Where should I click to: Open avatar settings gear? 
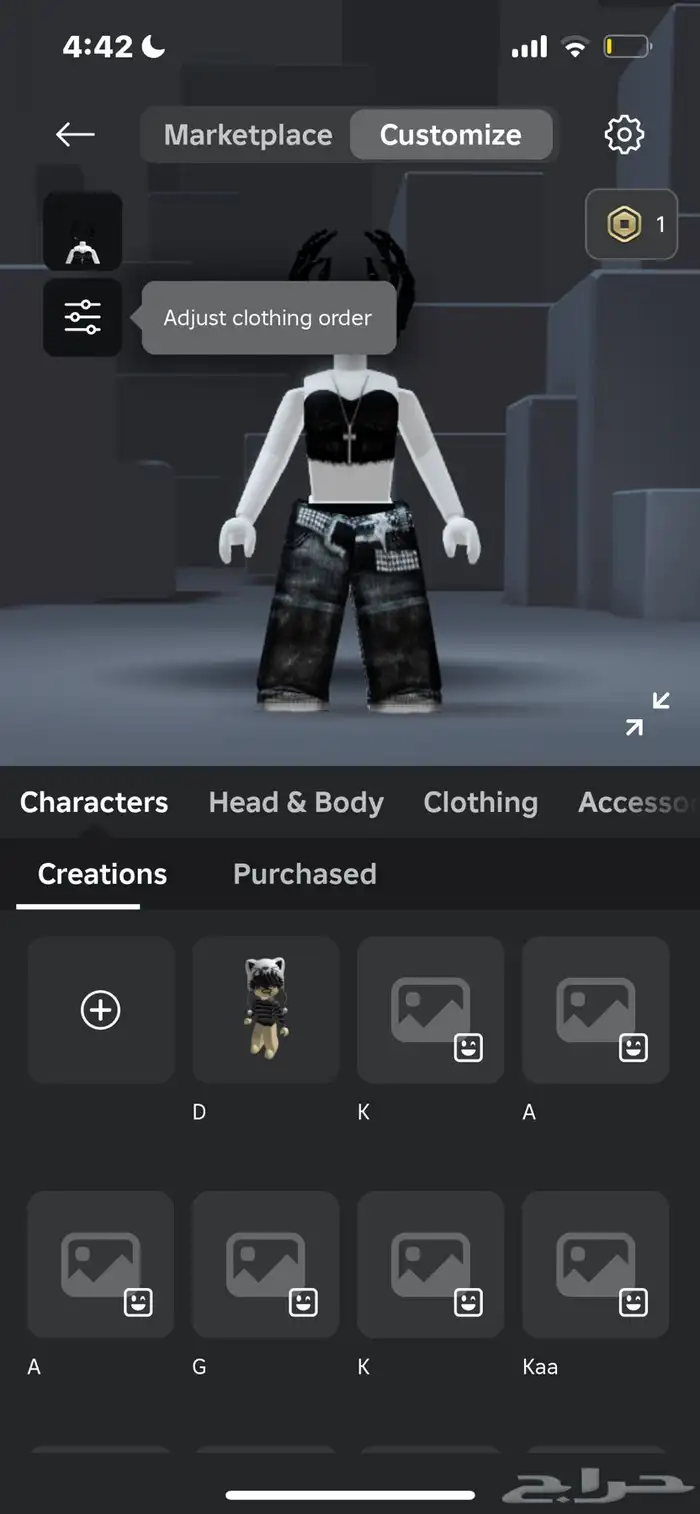(x=624, y=134)
